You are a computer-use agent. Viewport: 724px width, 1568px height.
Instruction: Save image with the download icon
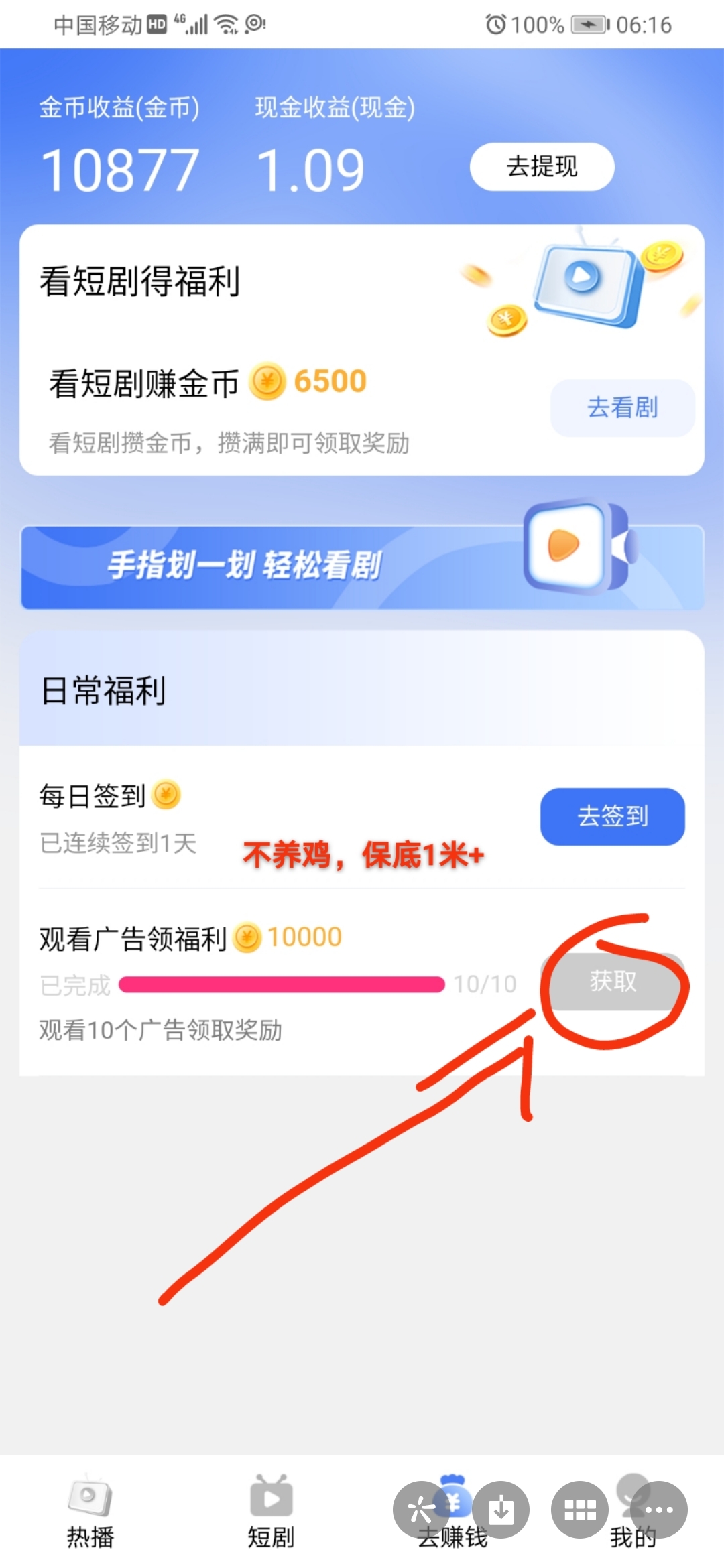click(x=501, y=1510)
